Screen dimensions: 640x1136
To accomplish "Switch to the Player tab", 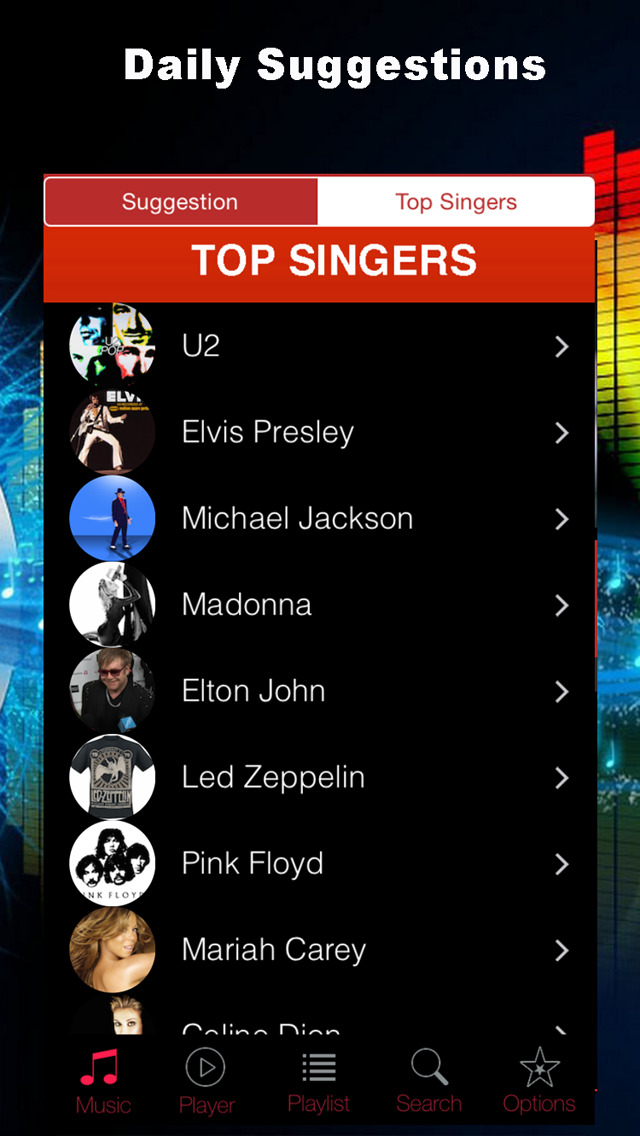I will pyautogui.click(x=206, y=1081).
